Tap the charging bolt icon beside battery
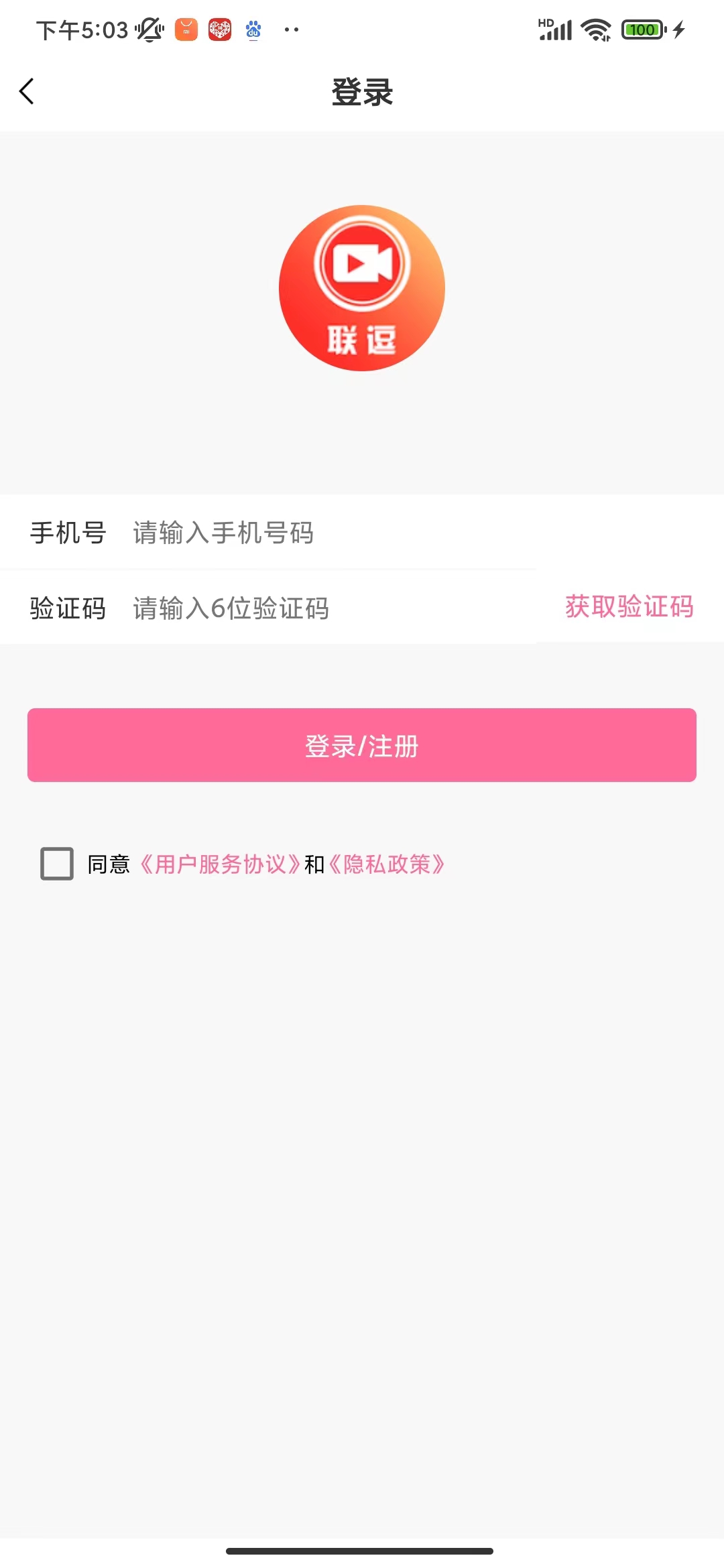This screenshot has width=724, height=1568. pos(678,29)
